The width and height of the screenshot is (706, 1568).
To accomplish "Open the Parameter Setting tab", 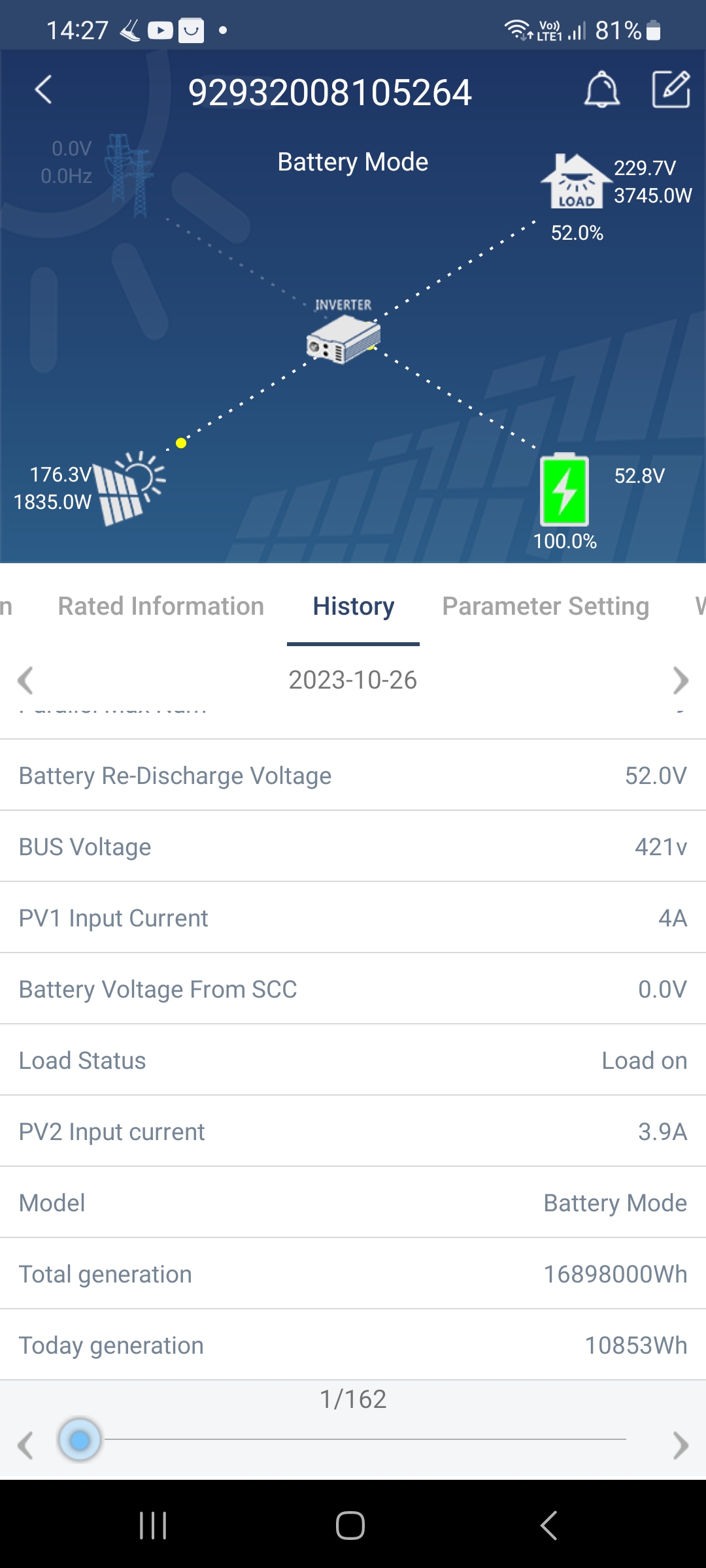I will (x=545, y=606).
